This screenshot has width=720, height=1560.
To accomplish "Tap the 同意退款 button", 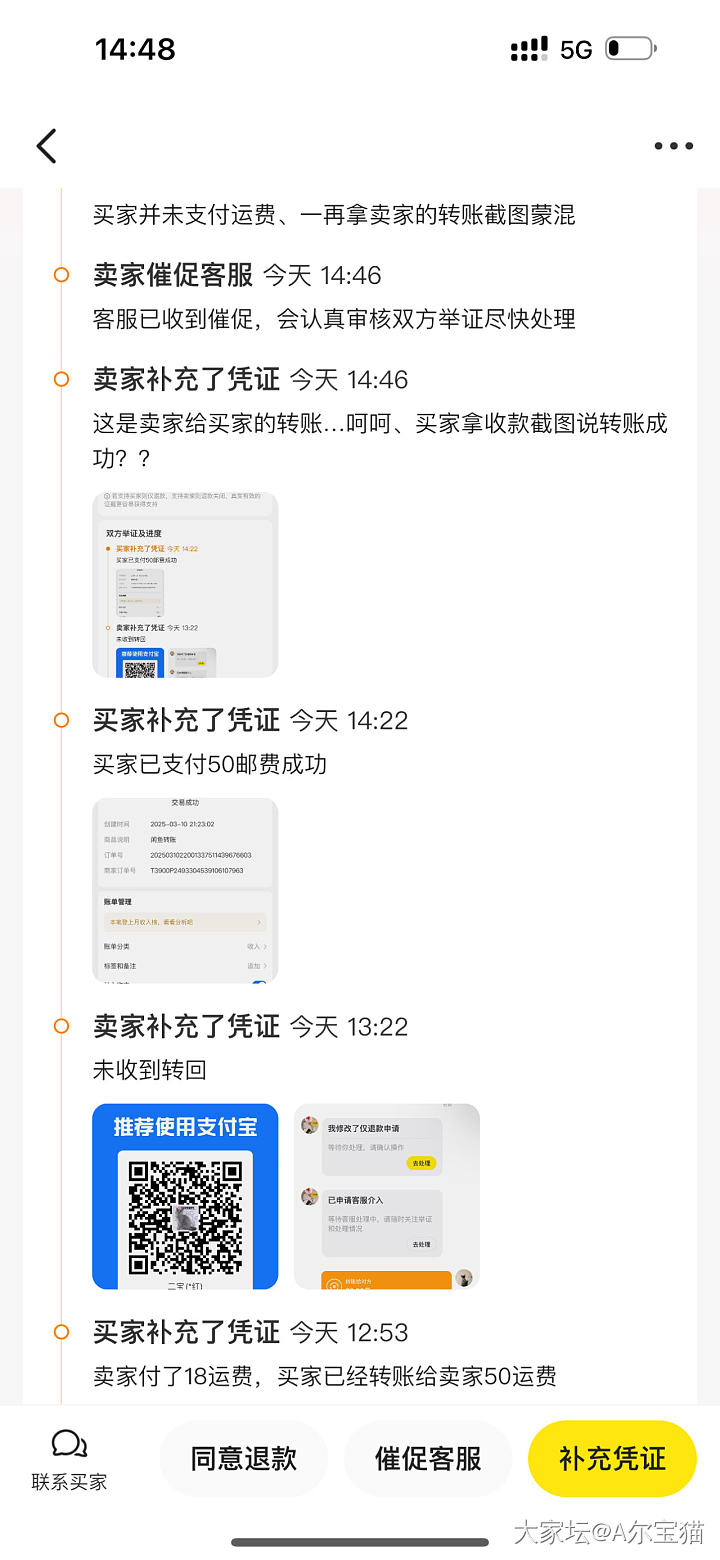I will [244, 1459].
